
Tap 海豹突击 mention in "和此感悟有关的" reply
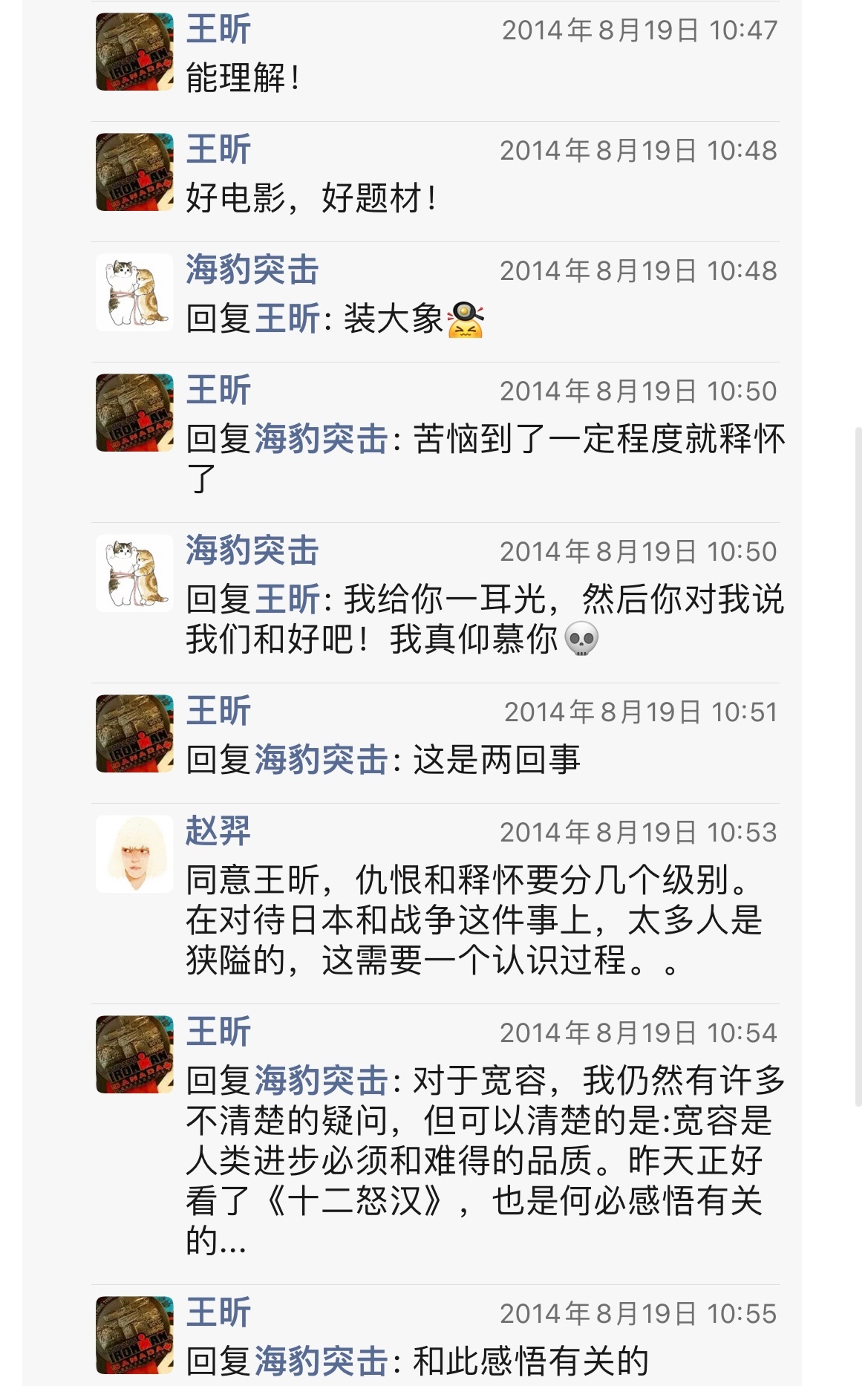tap(322, 1361)
